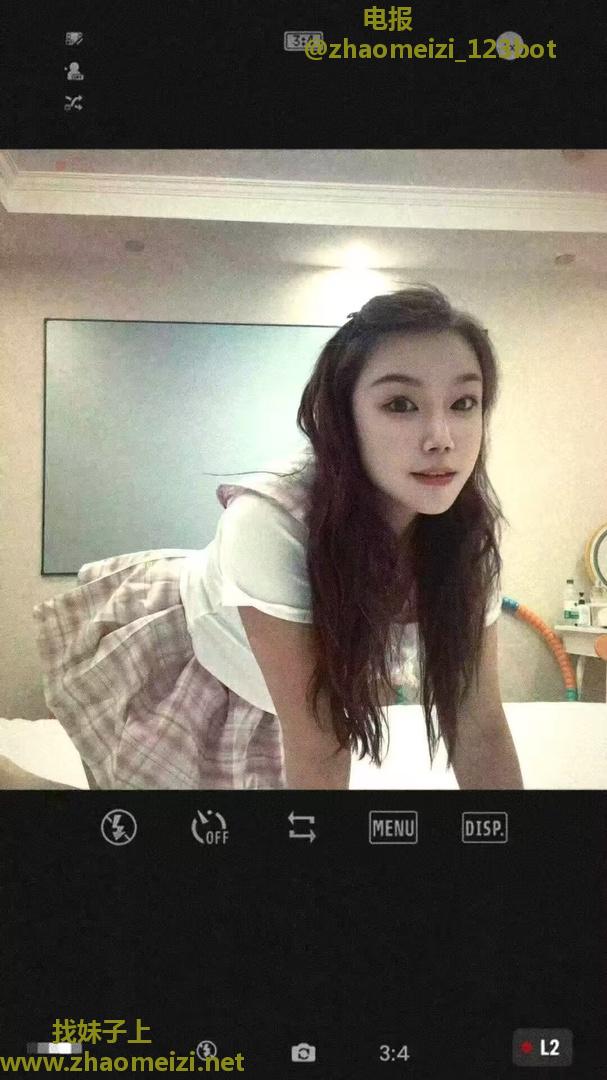Screen dimensions: 607x1080
Task: Change the self-timer OFF setting
Action: coord(210,827)
